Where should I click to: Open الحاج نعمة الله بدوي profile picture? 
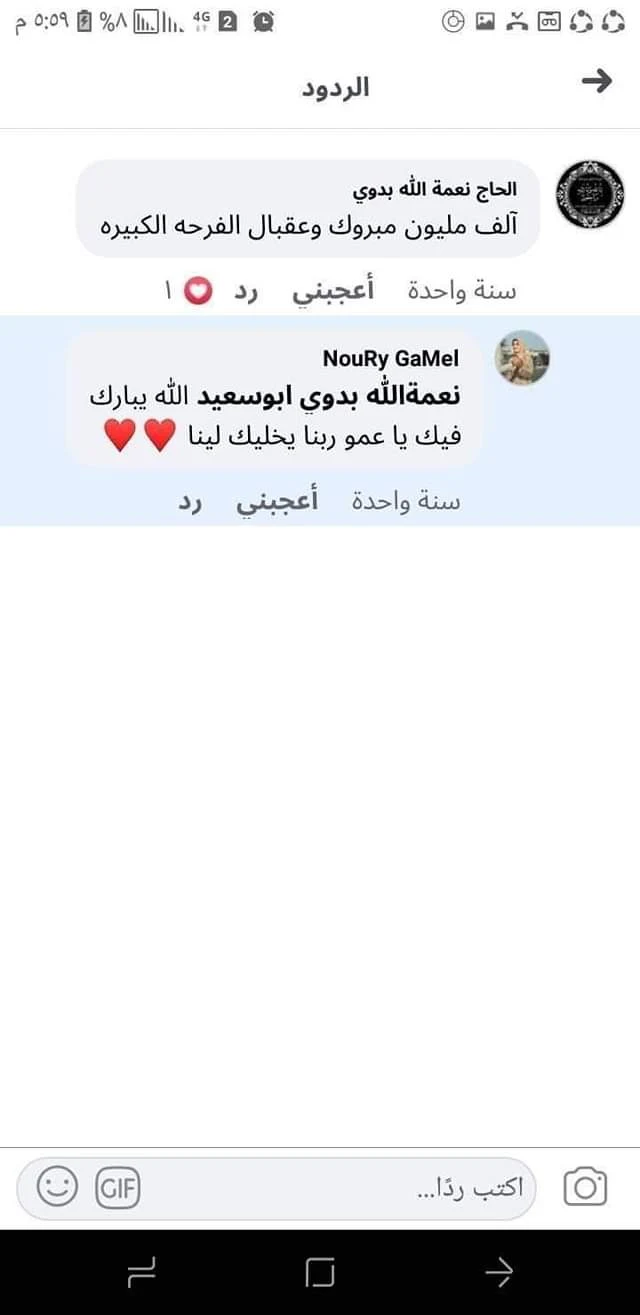point(589,194)
